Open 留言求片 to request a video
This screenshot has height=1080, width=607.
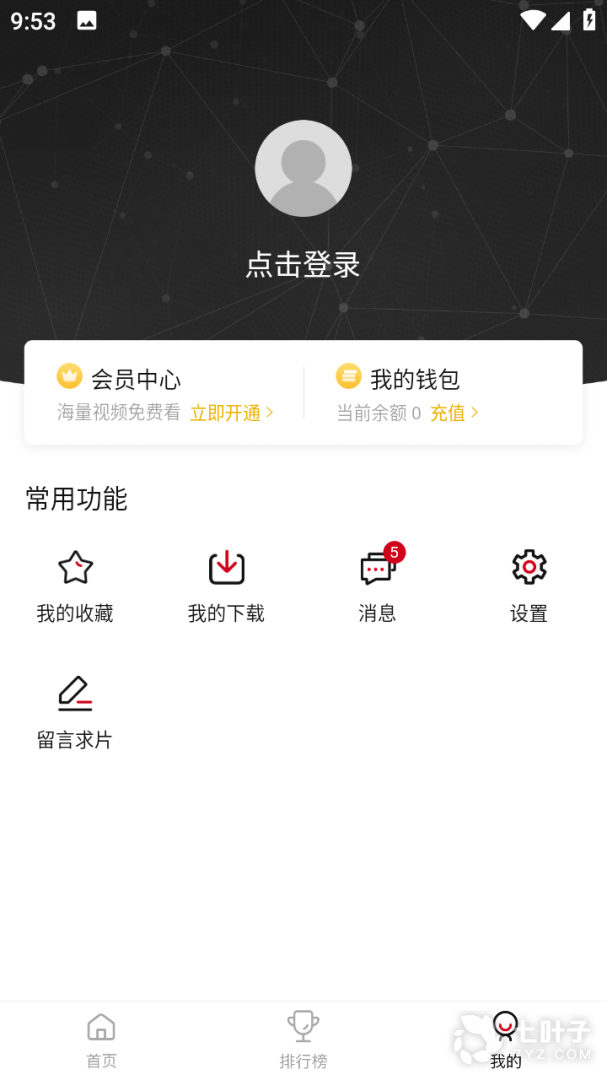click(x=75, y=712)
